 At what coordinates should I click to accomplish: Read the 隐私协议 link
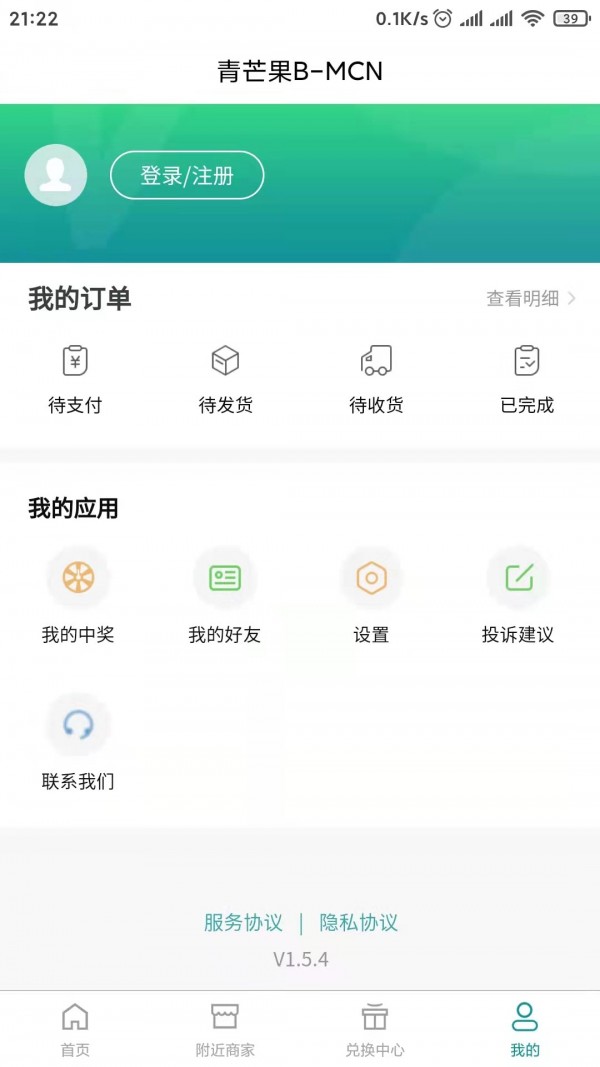click(359, 923)
